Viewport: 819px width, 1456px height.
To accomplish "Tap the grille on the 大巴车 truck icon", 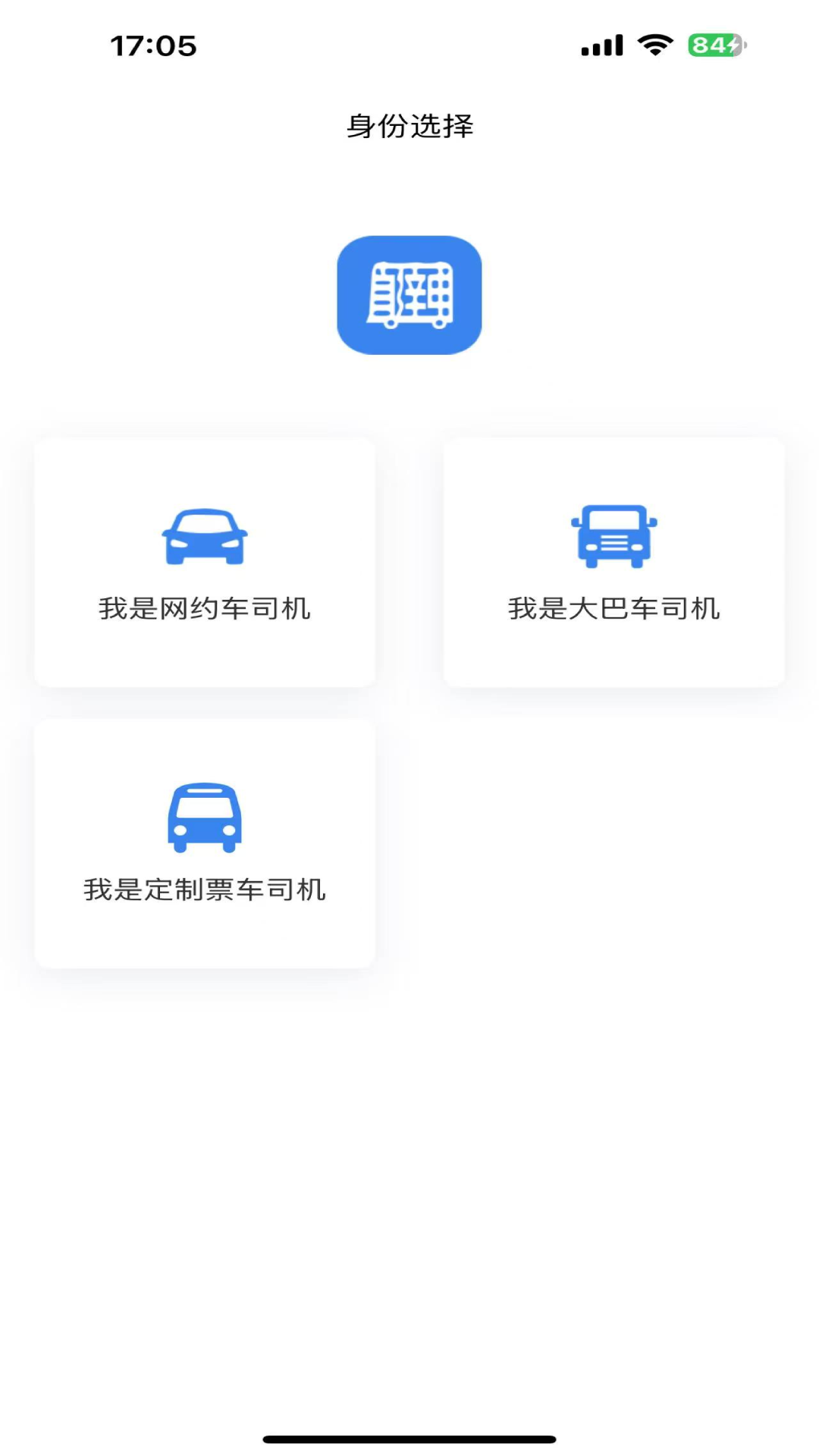I will coord(614,544).
